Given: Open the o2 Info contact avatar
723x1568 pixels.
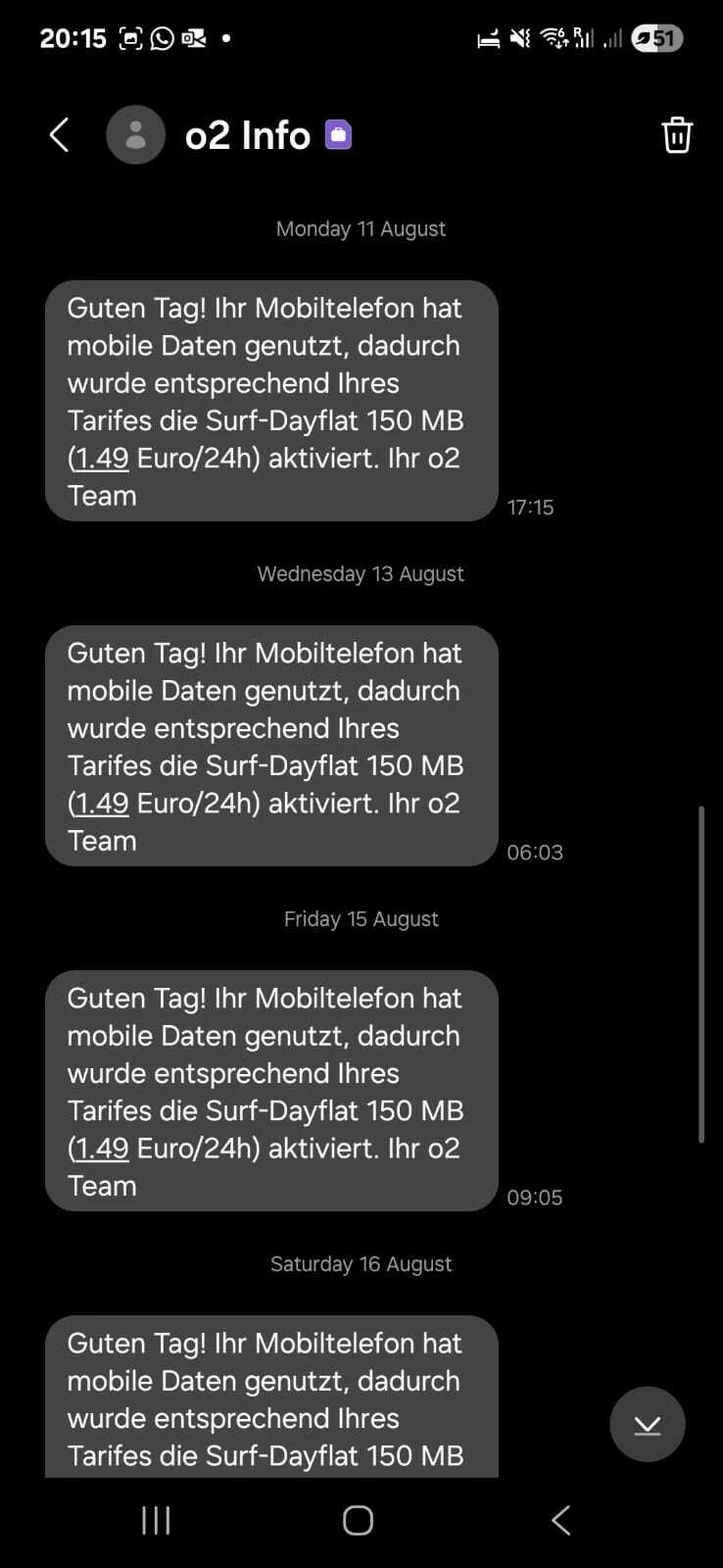Looking at the screenshot, I should tap(135, 135).
